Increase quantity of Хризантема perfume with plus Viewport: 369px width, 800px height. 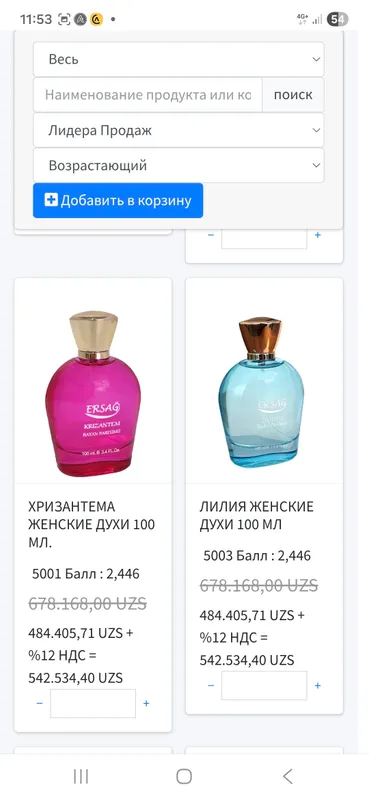(x=146, y=704)
